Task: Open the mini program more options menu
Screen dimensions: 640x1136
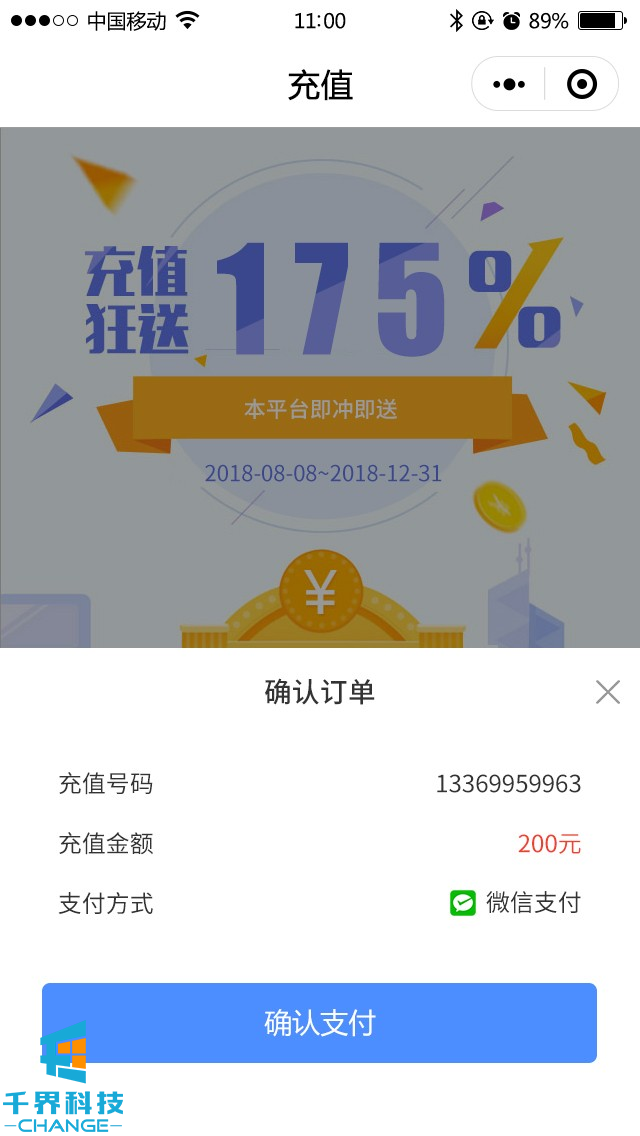Action: coord(509,85)
